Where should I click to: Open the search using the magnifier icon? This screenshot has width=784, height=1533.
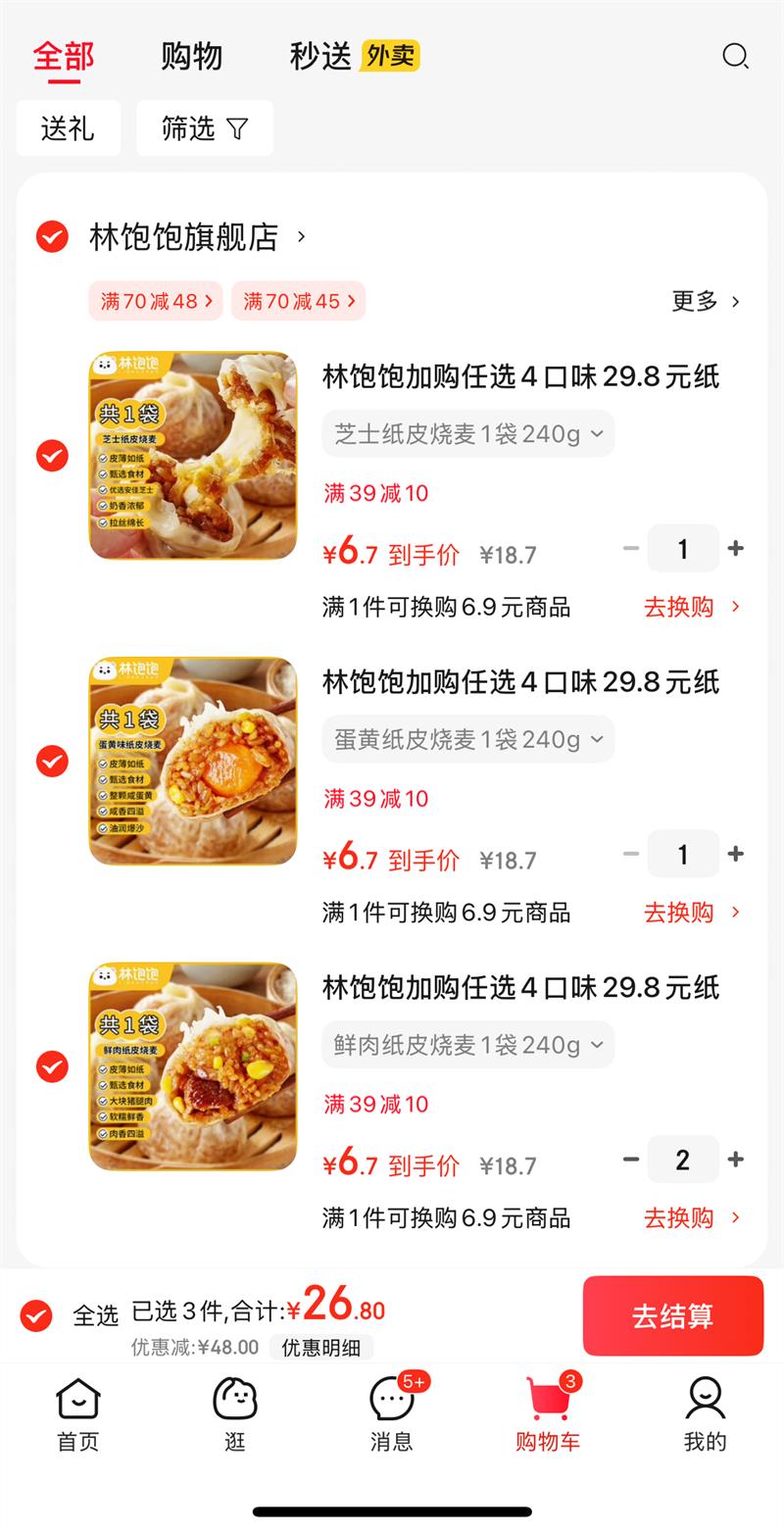736,56
